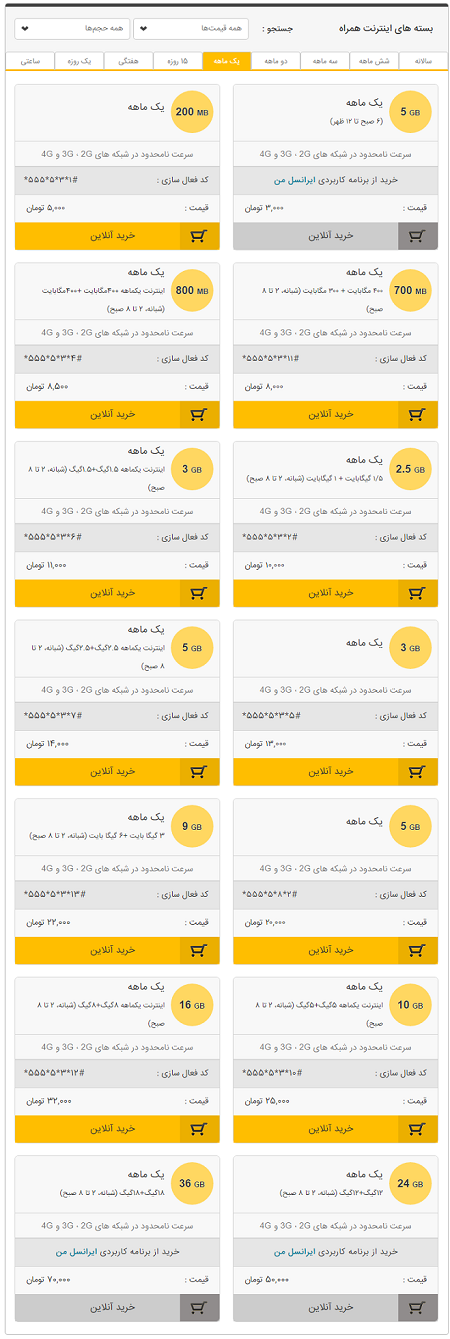Switch to the دو ماهه tab
The width and height of the screenshot is (450, 1339).
coord(276,61)
